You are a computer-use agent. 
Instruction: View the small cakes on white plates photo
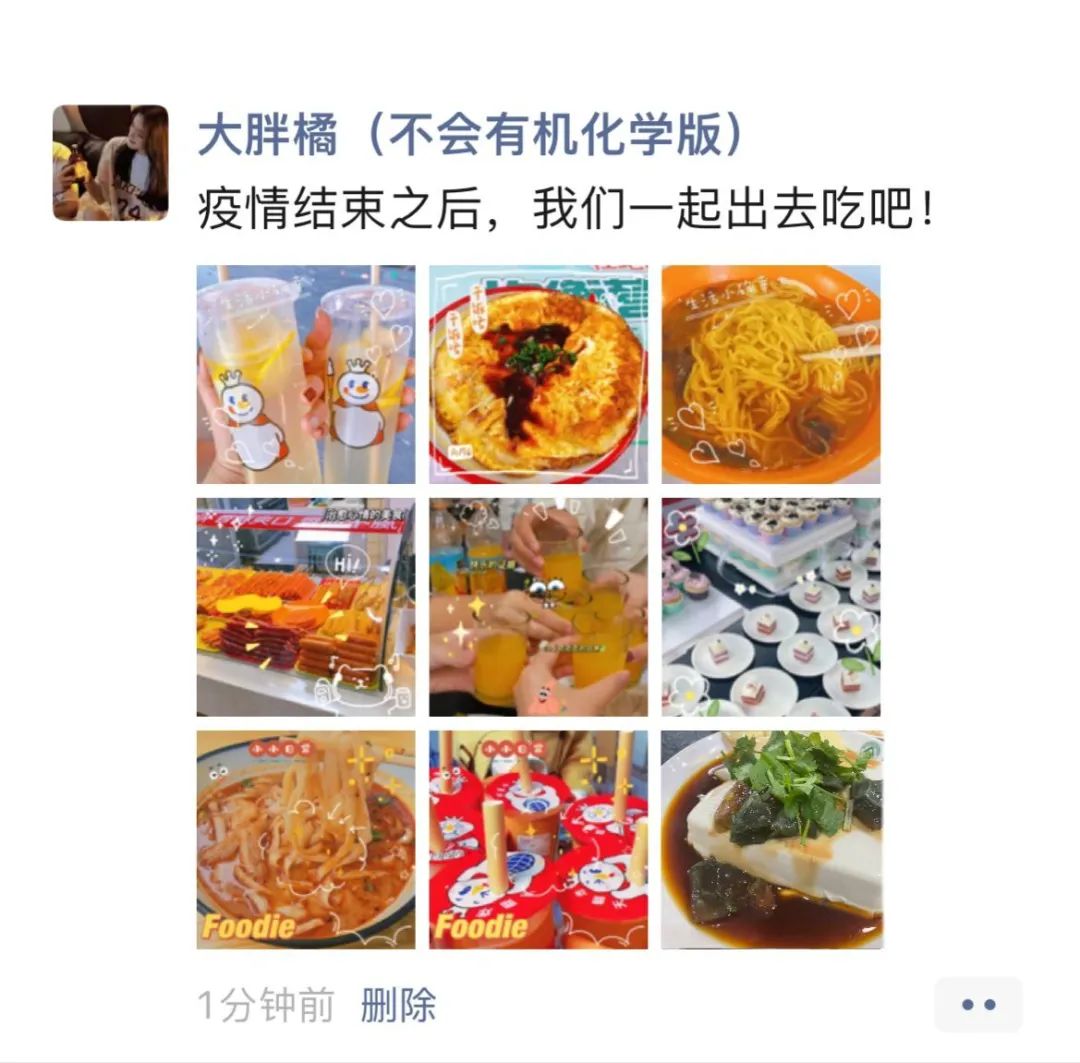pyautogui.click(x=771, y=607)
